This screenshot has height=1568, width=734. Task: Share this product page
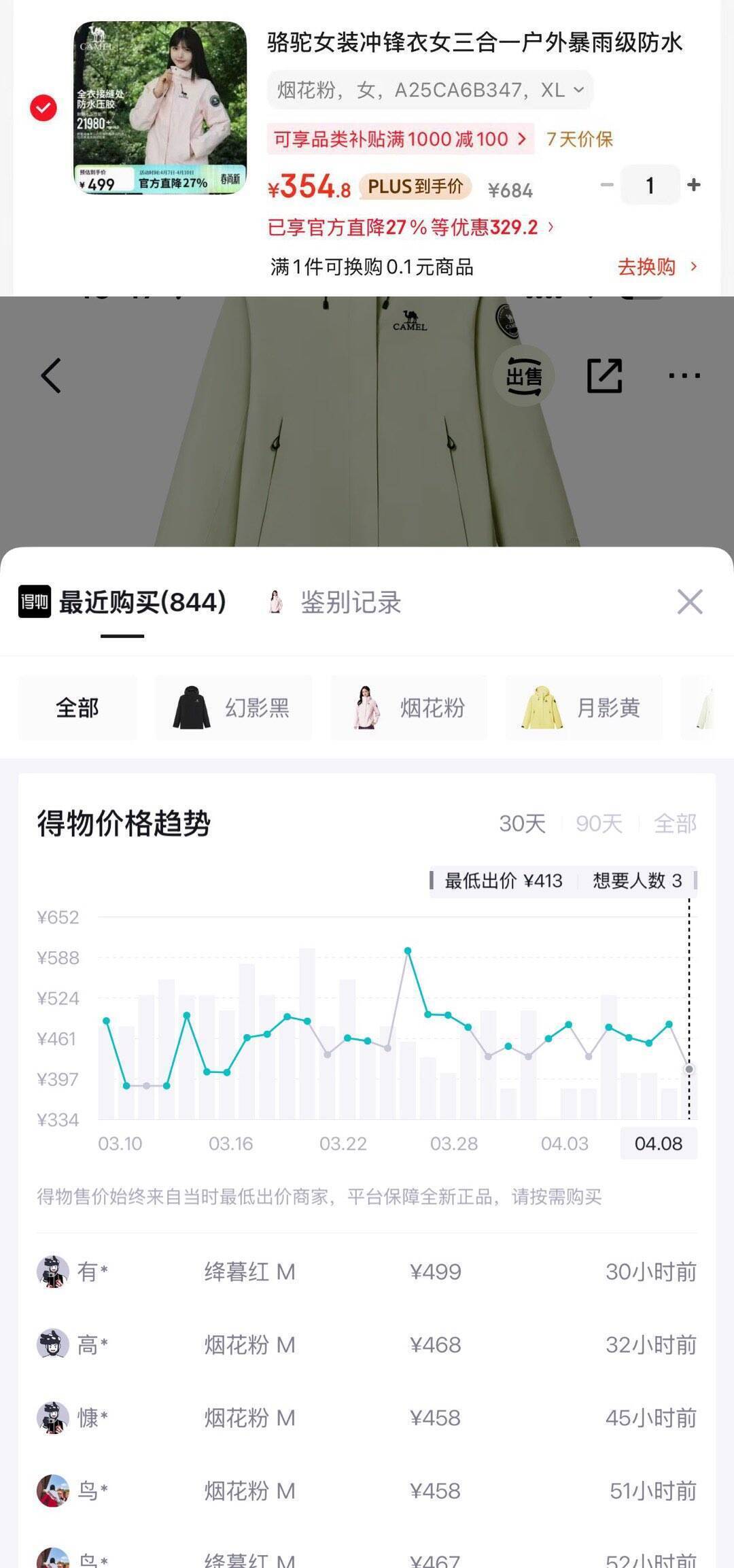pyautogui.click(x=604, y=375)
